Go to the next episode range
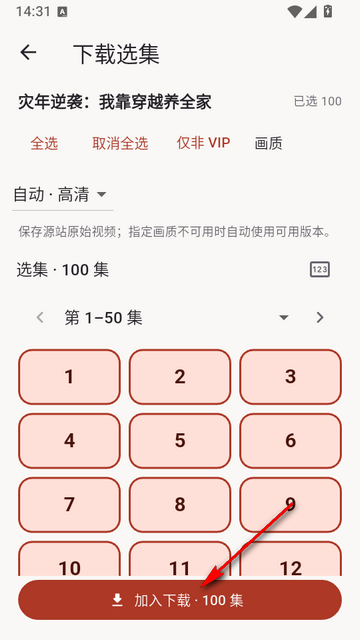 [320, 317]
